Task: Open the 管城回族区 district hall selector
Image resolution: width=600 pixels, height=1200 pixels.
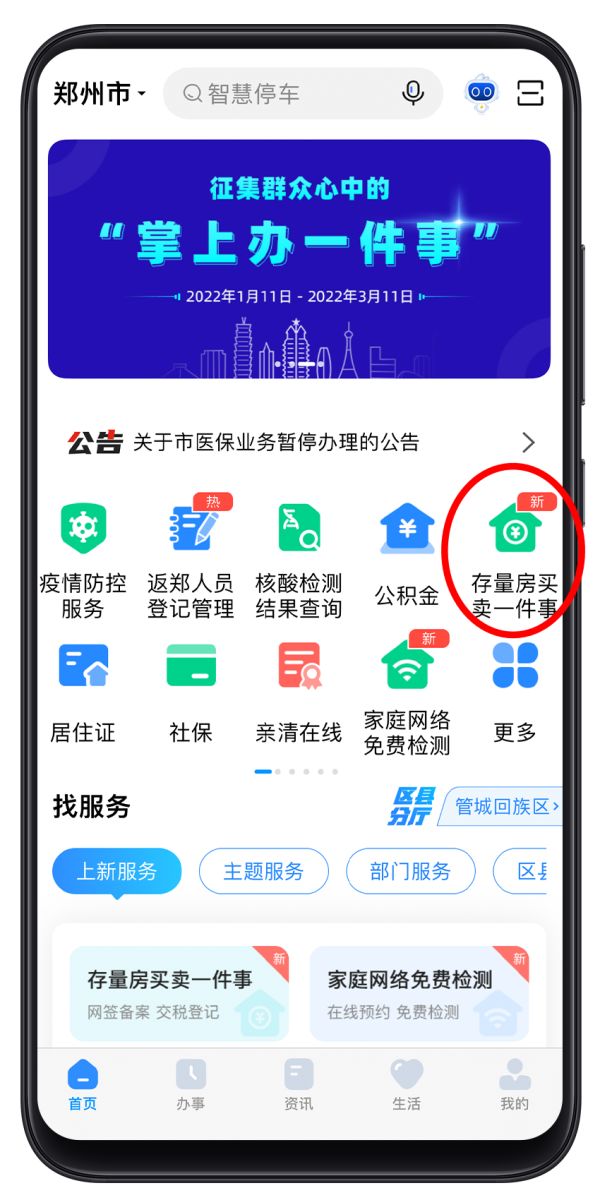Action: point(500,806)
